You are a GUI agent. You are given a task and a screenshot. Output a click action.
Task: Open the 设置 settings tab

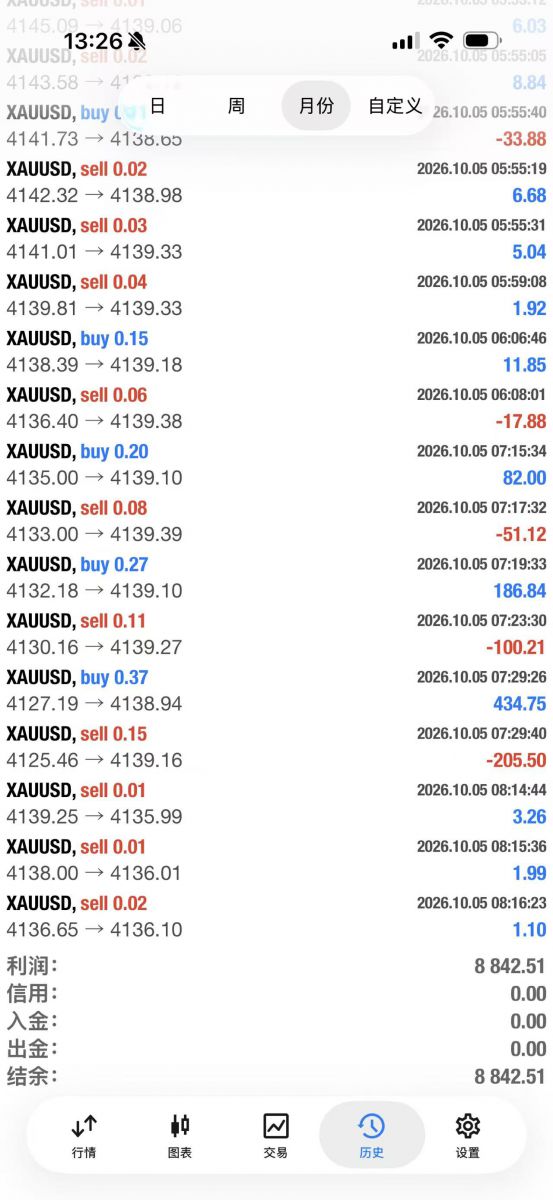click(467, 1136)
